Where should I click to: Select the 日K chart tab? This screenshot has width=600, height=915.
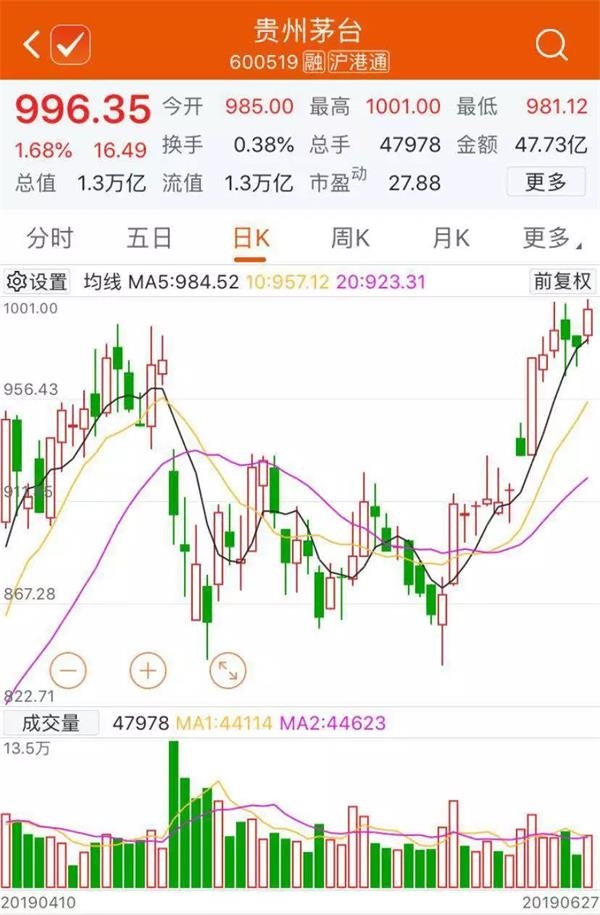pyautogui.click(x=251, y=238)
